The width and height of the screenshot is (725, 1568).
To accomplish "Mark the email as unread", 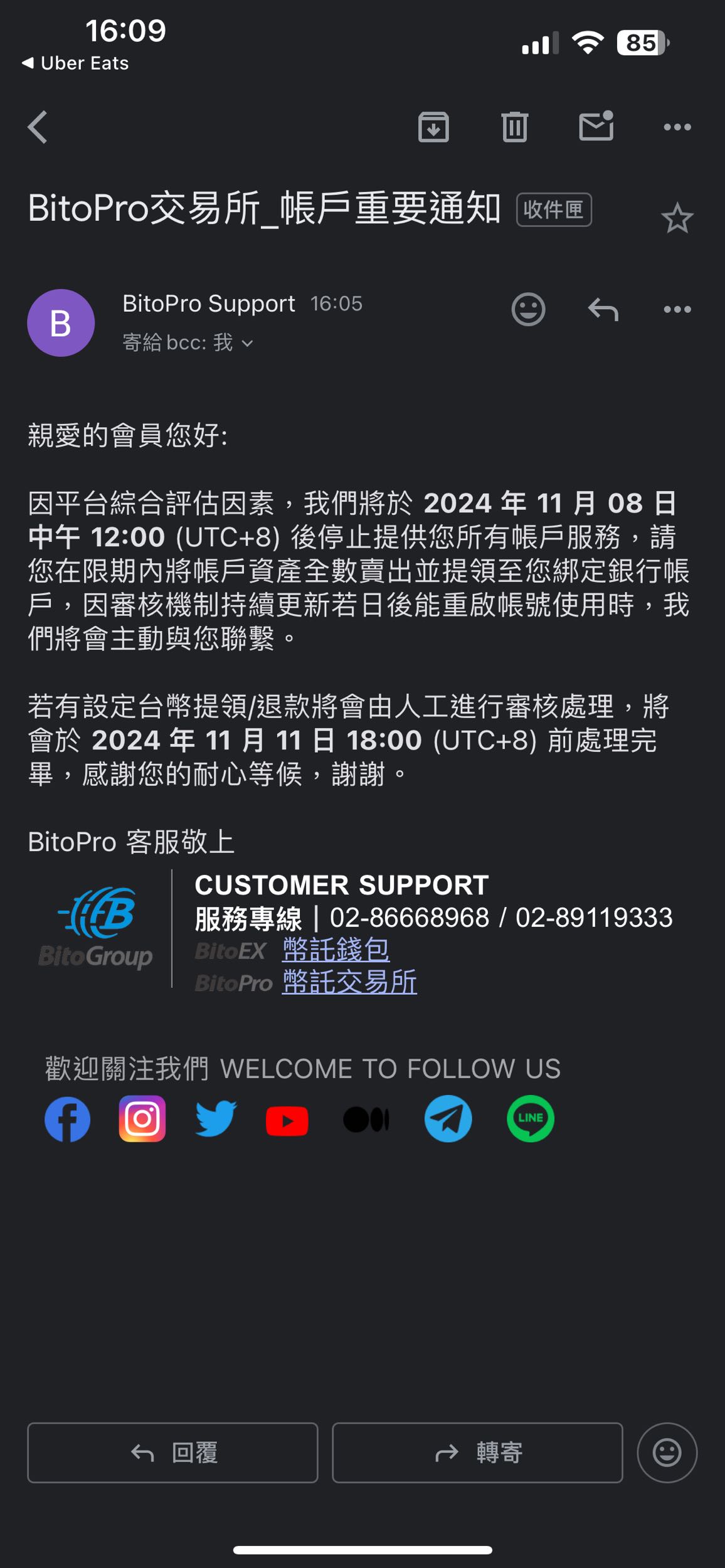I will pyautogui.click(x=596, y=127).
